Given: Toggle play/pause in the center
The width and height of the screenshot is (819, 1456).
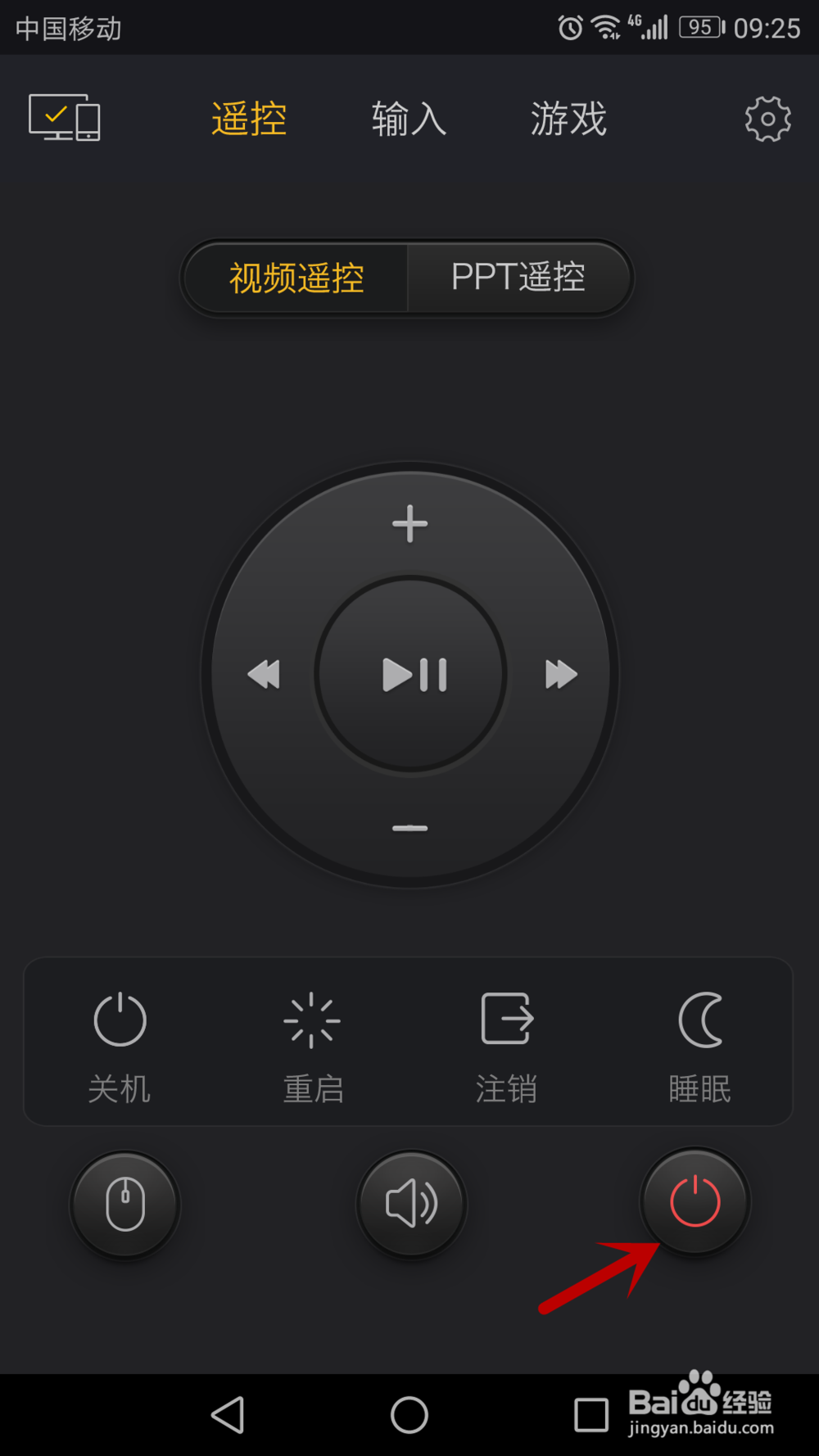Looking at the screenshot, I should pos(411,675).
